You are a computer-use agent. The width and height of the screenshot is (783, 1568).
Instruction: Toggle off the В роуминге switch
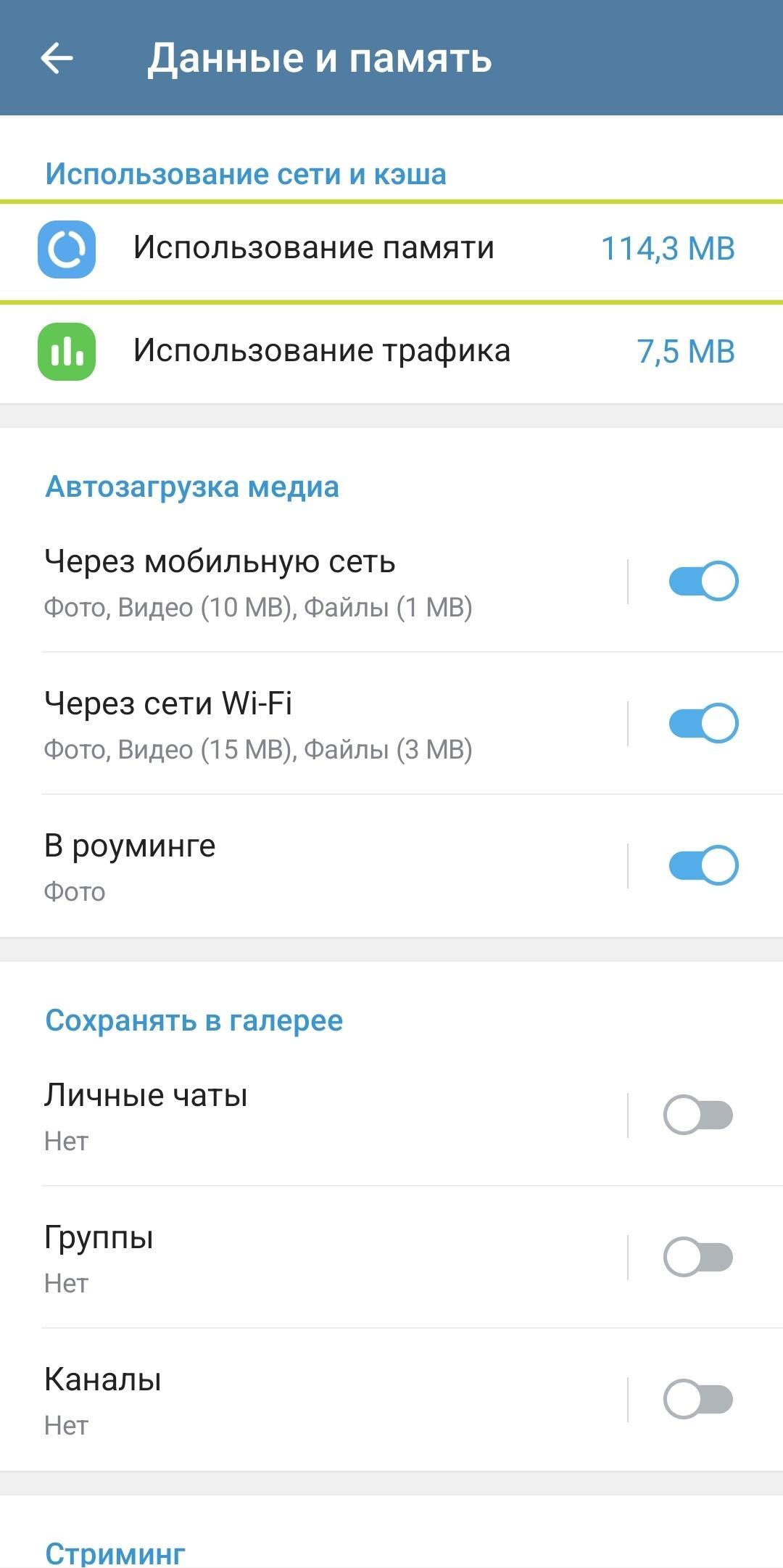coord(703,865)
